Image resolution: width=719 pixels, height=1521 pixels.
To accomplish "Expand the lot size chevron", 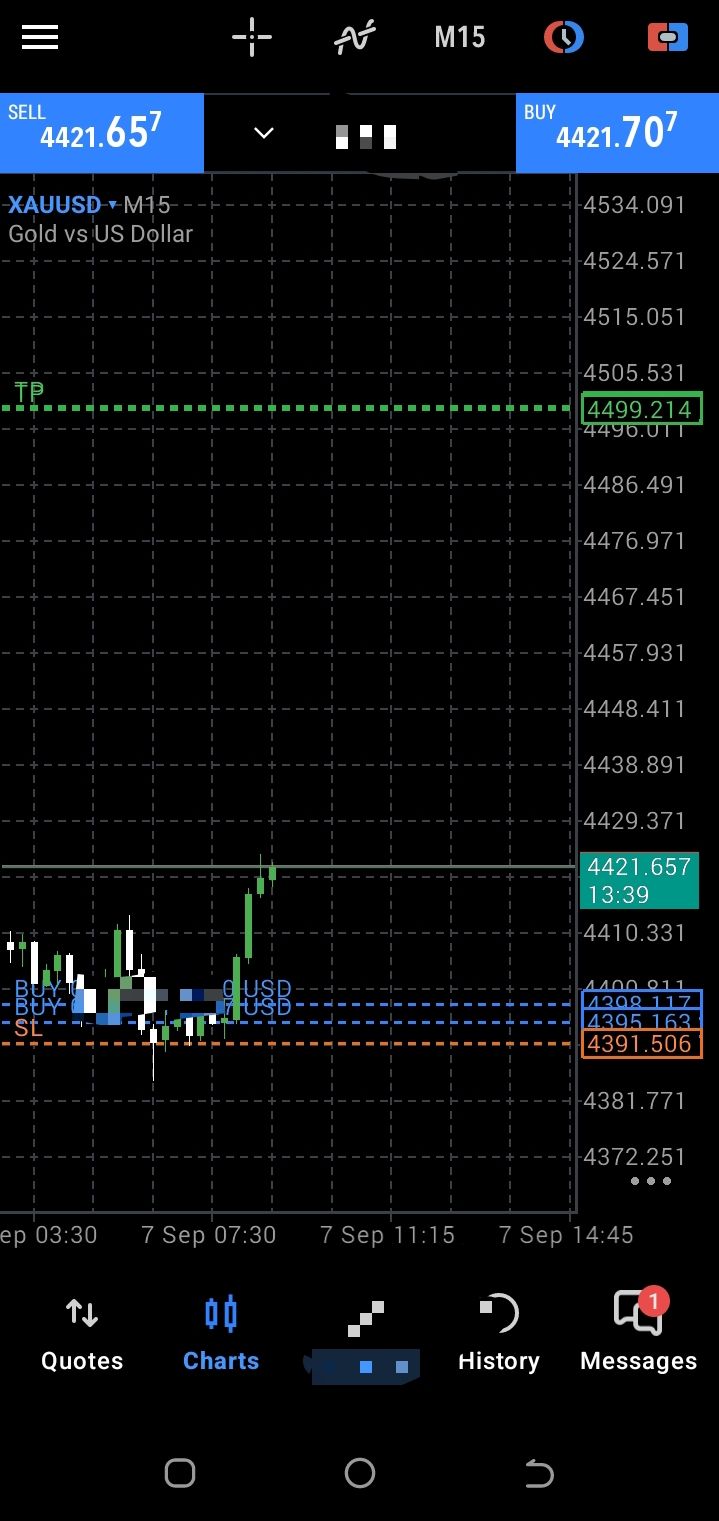I will tap(264, 133).
